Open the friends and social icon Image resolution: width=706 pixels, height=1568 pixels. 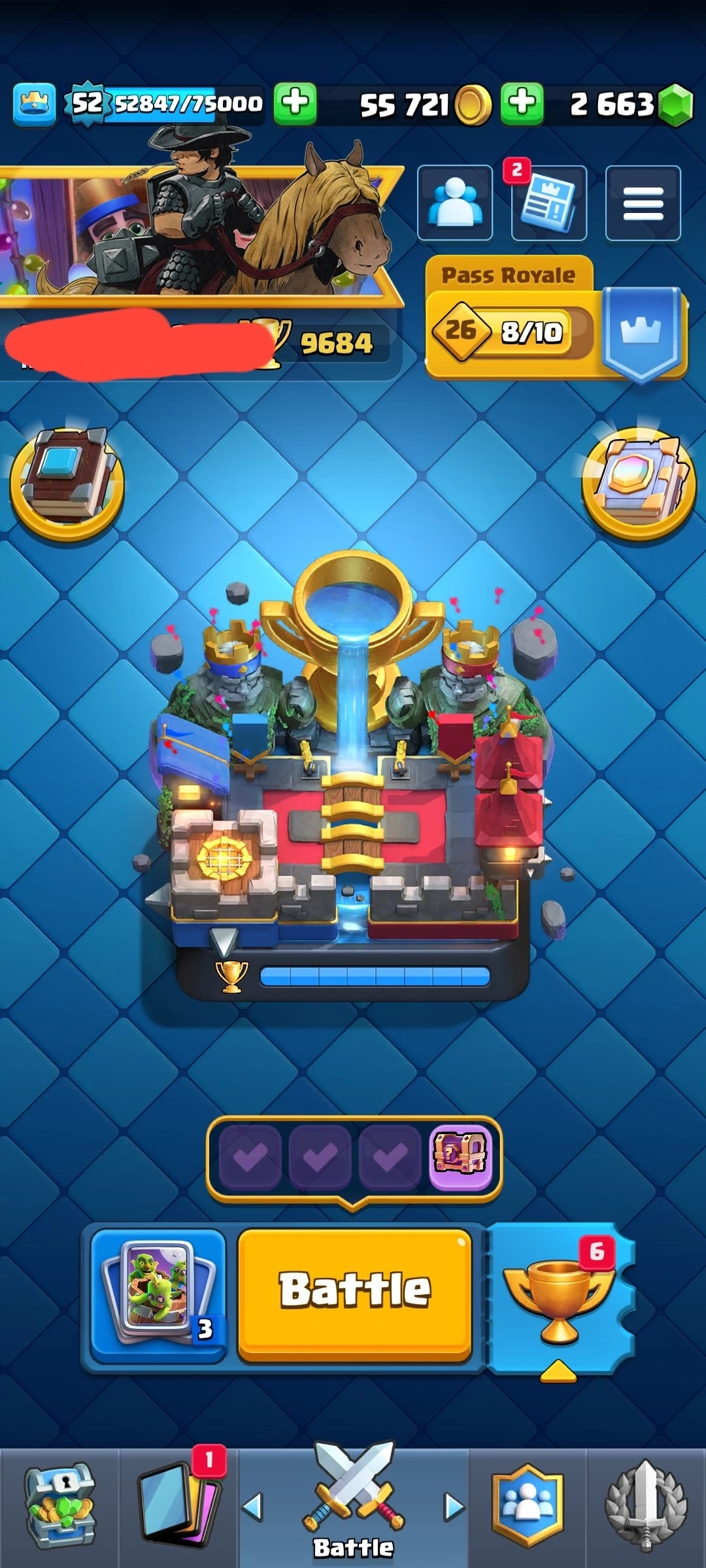point(455,203)
